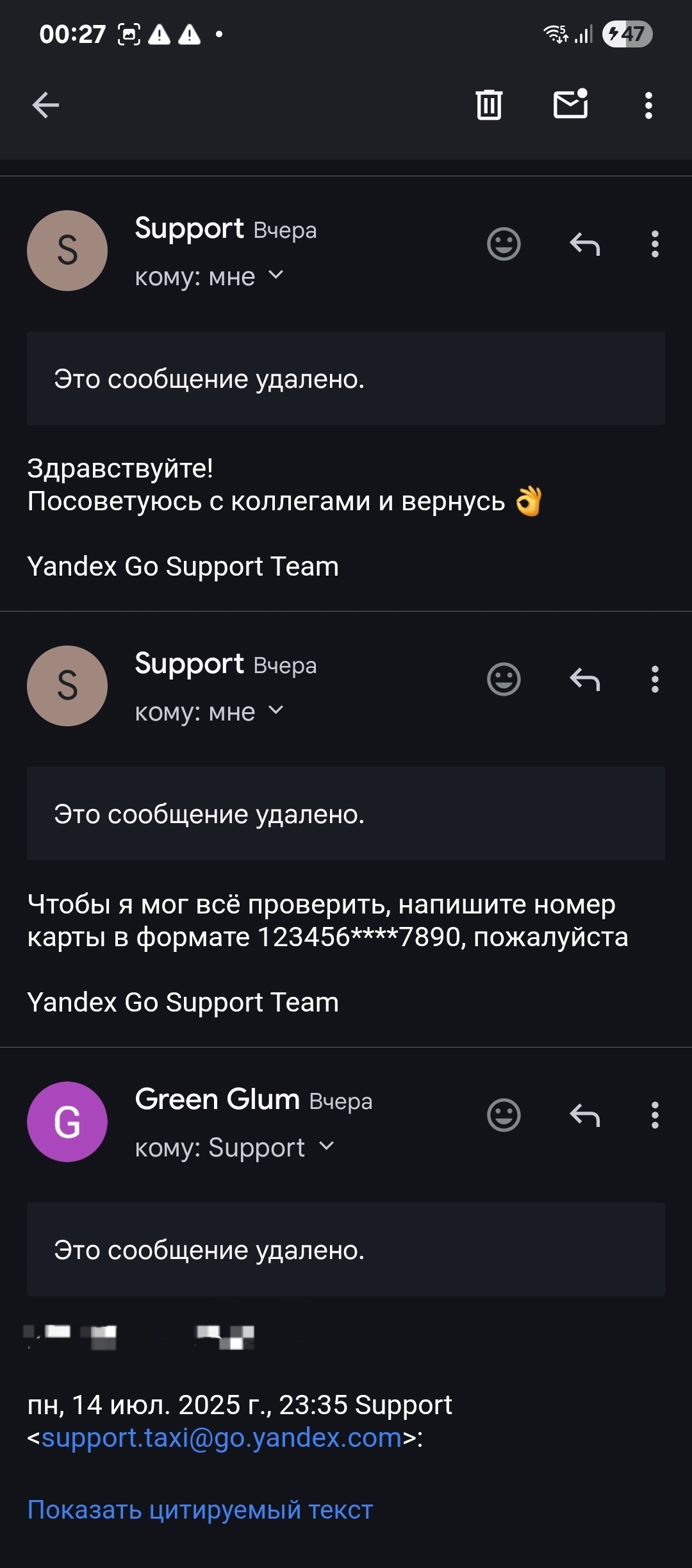The image size is (692, 1568).
Task: Reply to the card number request message
Action: [x=584, y=680]
